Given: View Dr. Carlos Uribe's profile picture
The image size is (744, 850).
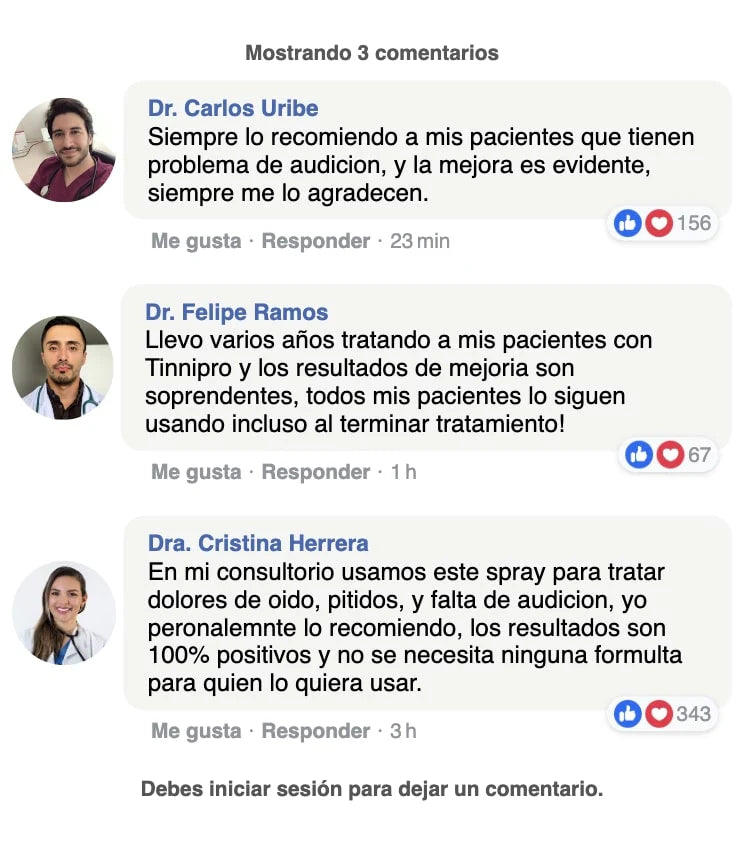Looking at the screenshot, I should (64, 150).
